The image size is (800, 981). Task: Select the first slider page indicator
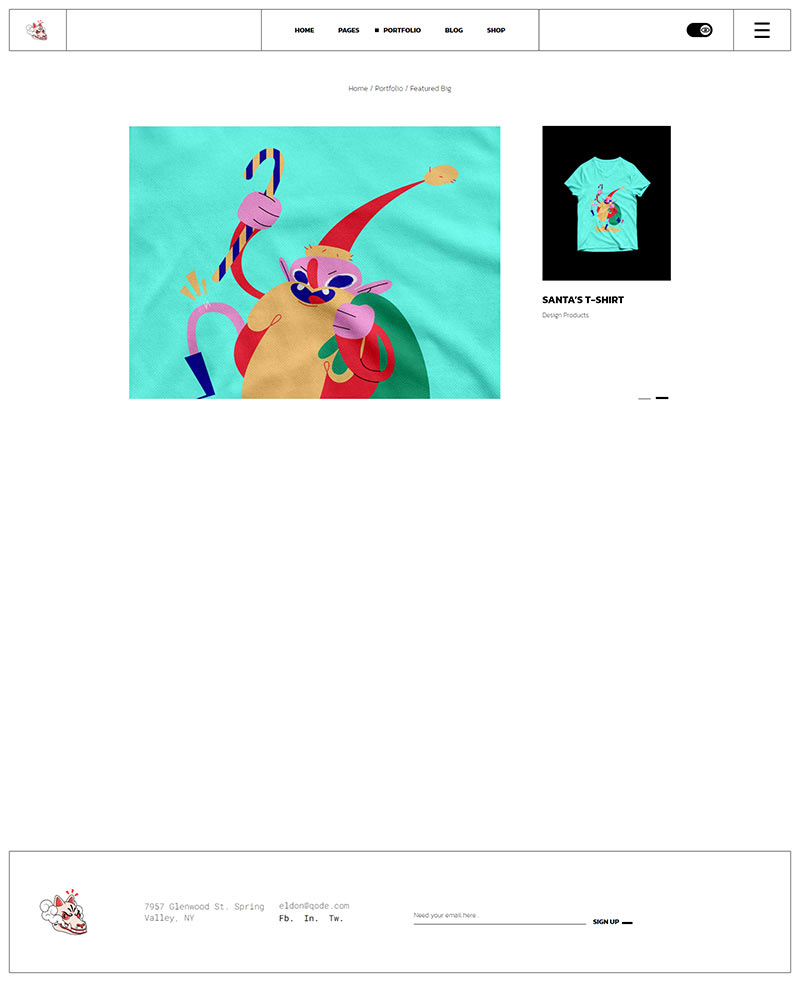(x=644, y=398)
